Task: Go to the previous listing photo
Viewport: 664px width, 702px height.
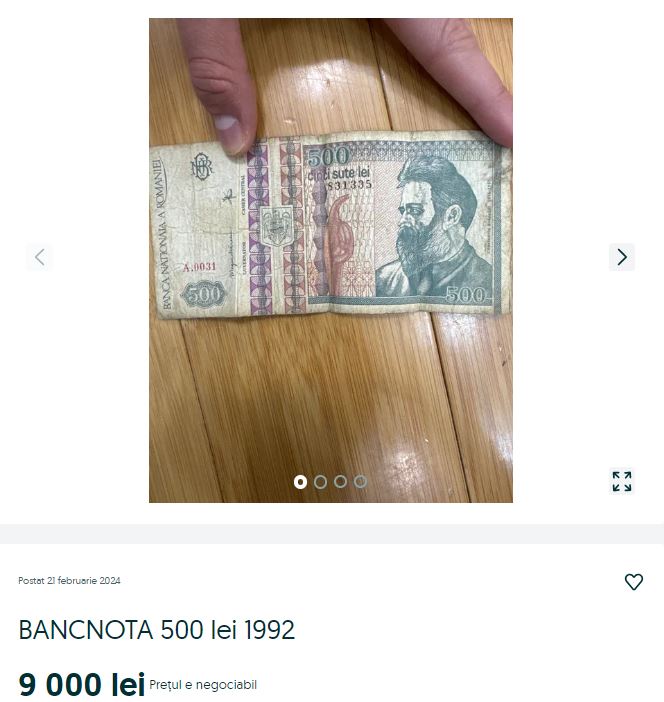Action: [x=39, y=257]
